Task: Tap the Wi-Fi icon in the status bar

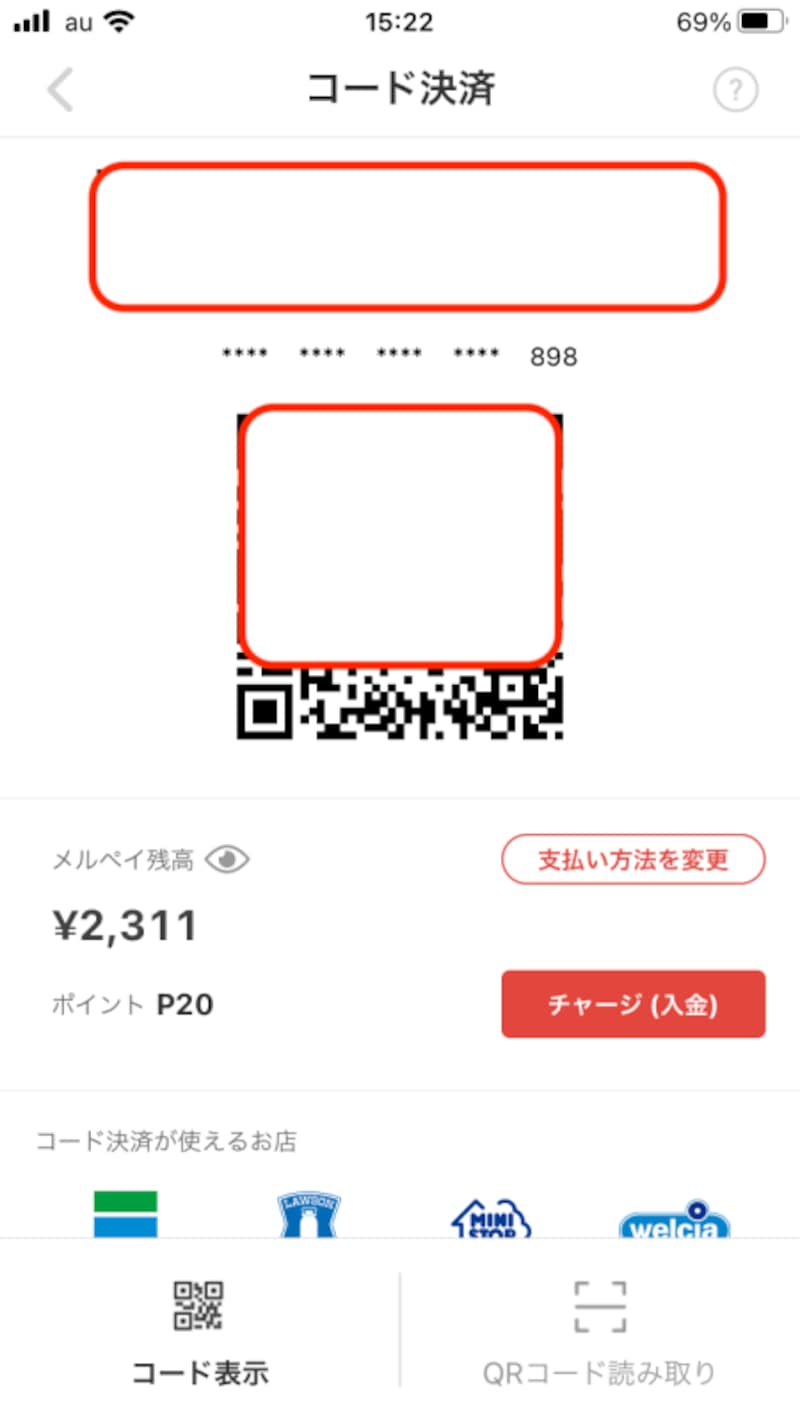Action: click(120, 21)
